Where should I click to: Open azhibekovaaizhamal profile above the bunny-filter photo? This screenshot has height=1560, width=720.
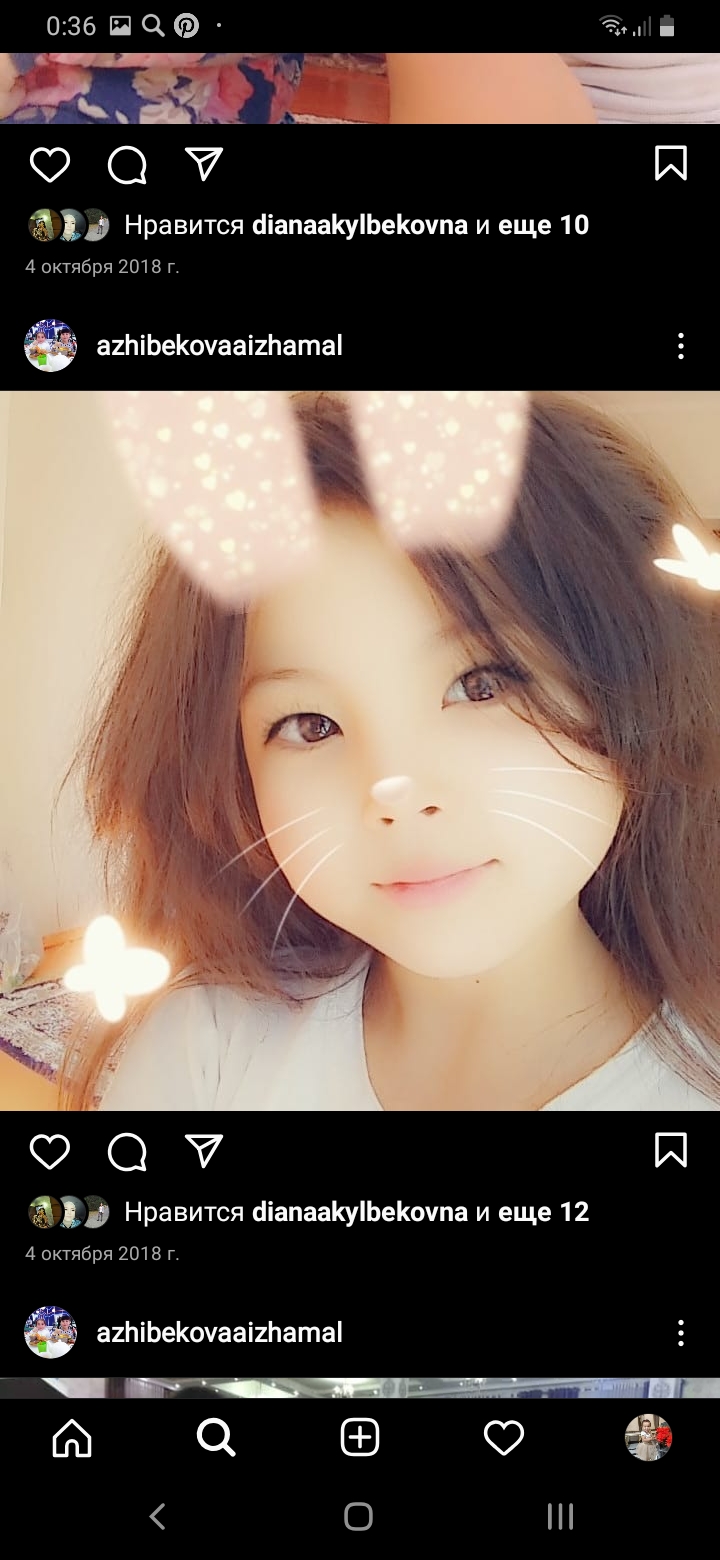point(219,346)
